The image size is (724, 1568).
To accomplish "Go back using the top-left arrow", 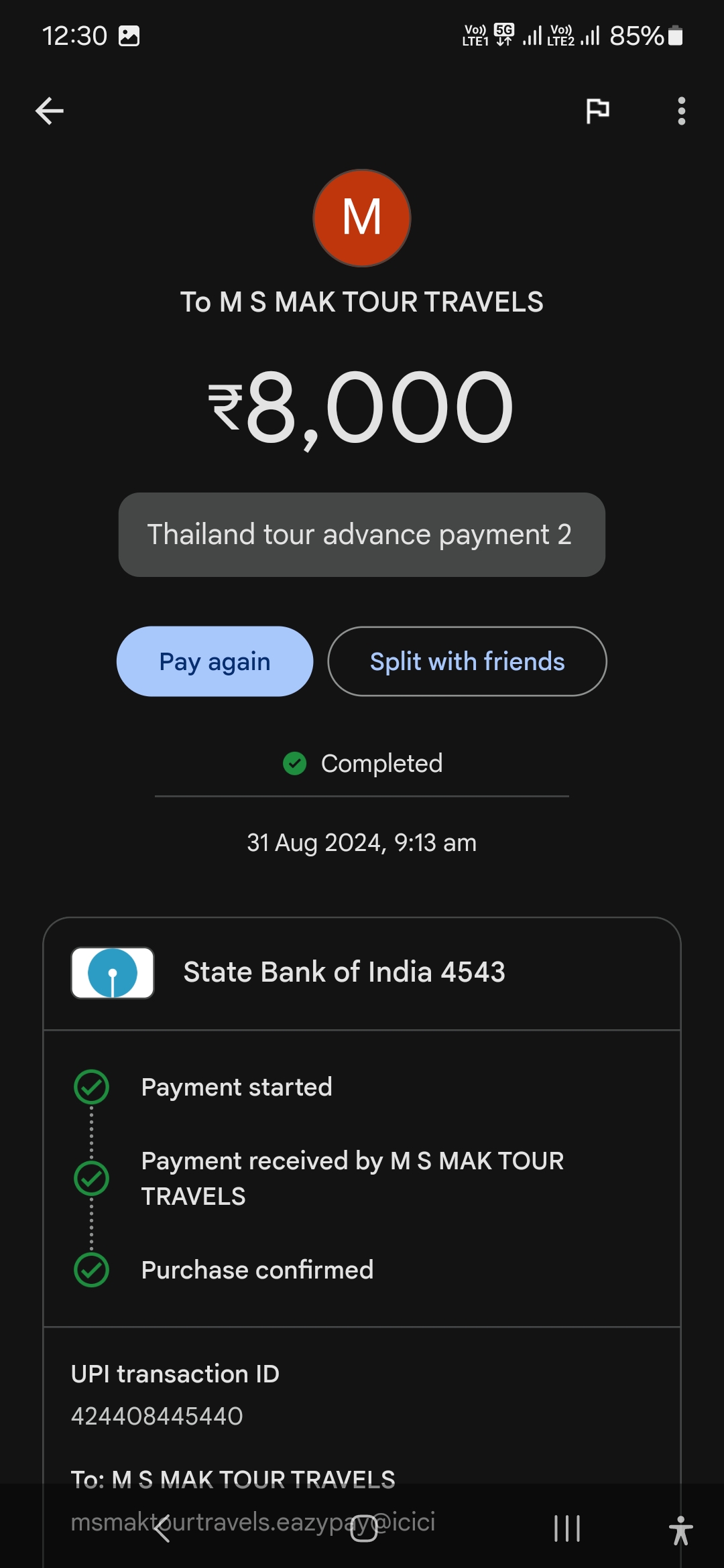I will [x=50, y=111].
